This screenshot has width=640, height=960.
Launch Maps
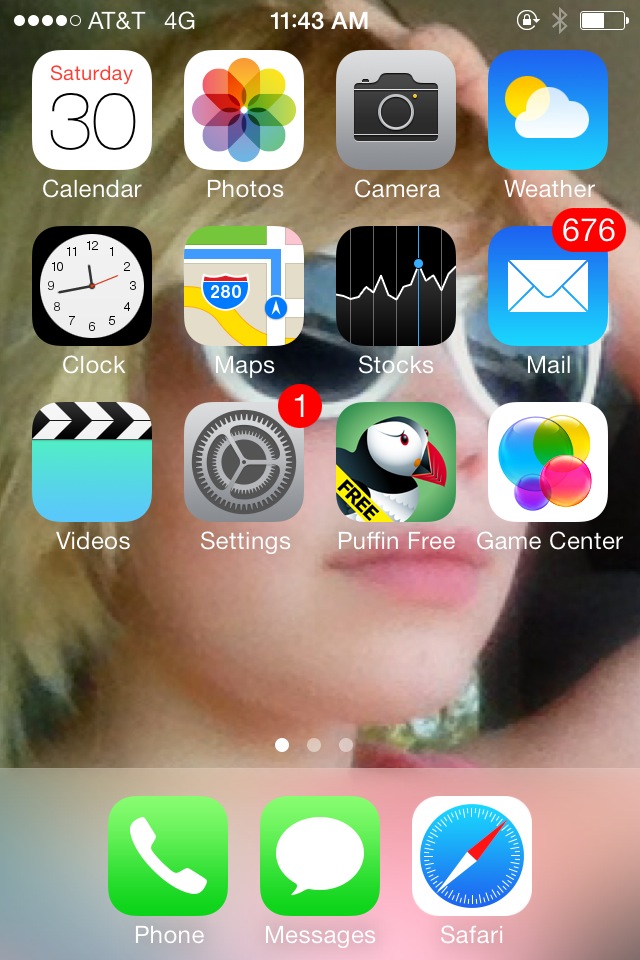tap(244, 286)
